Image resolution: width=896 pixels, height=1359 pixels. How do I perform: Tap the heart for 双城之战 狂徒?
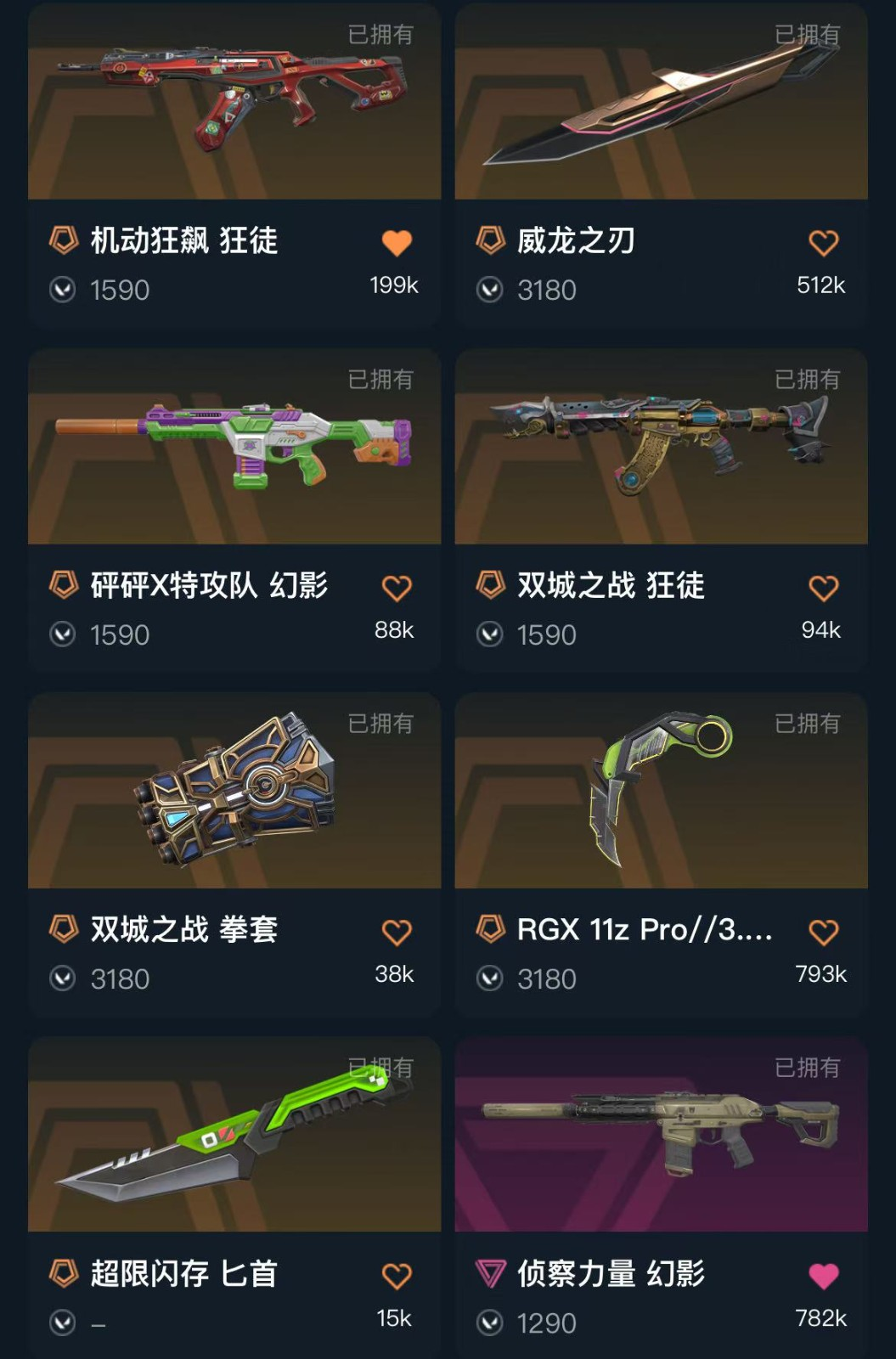pyautogui.click(x=823, y=588)
